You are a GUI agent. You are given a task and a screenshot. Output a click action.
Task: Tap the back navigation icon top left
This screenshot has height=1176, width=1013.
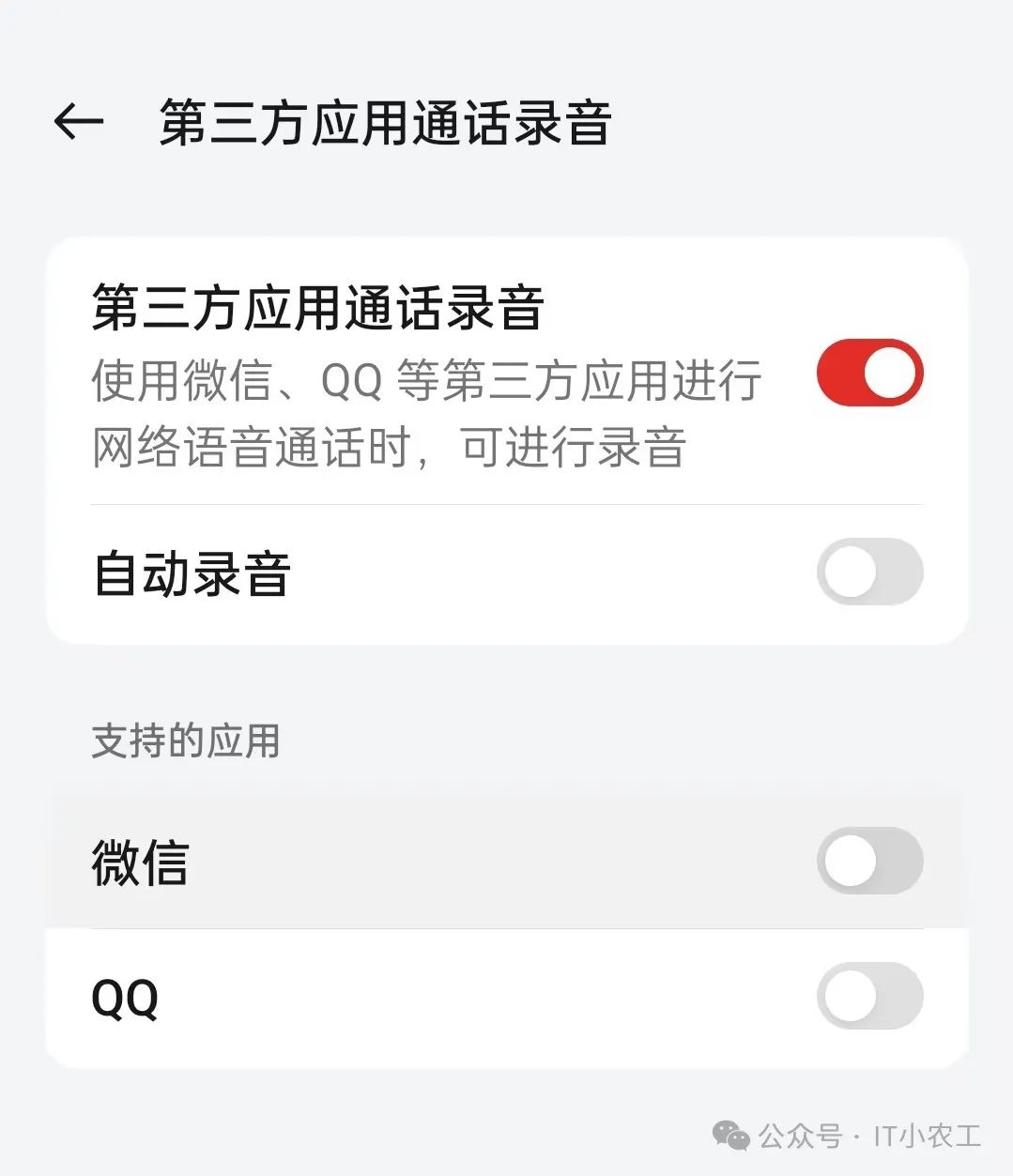tap(80, 120)
